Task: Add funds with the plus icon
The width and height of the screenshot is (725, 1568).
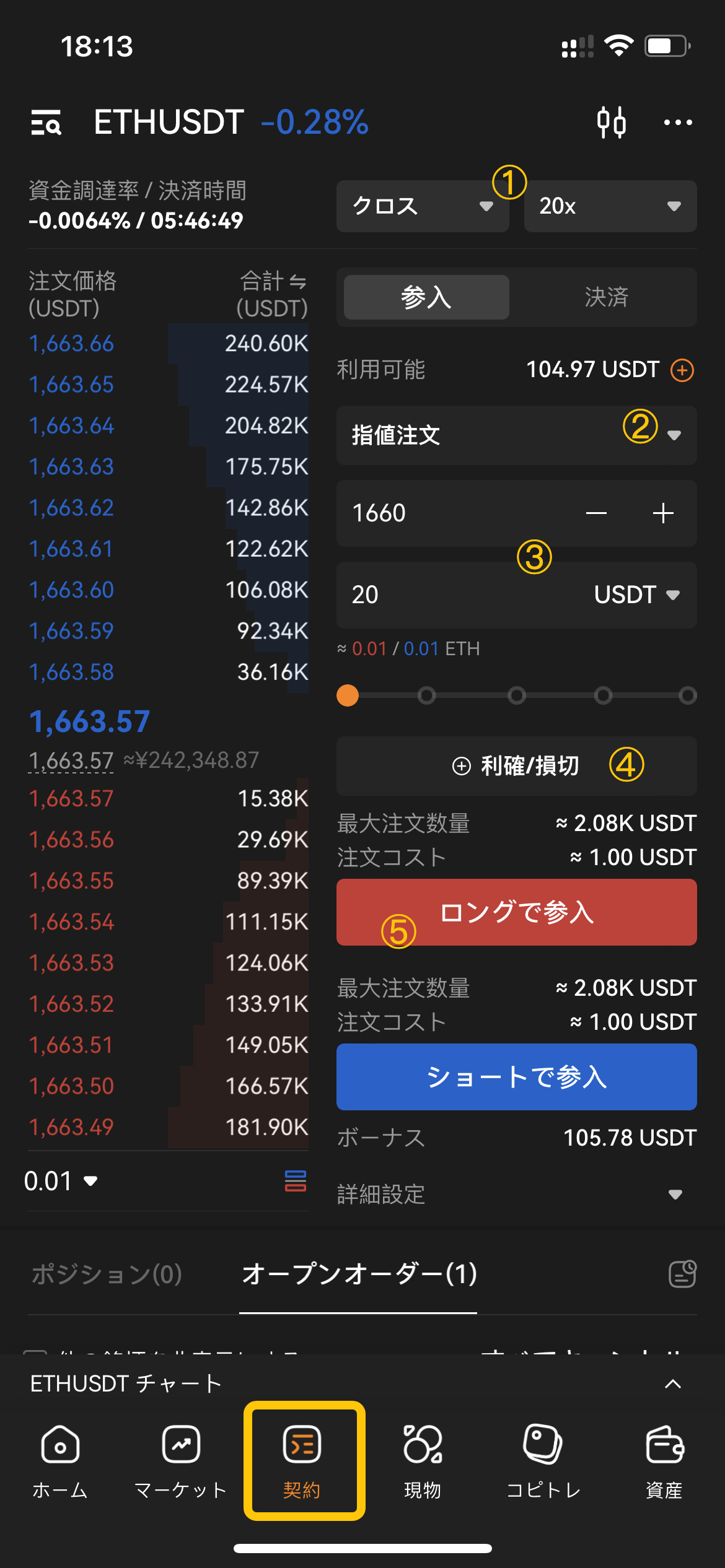Action: 682,370
